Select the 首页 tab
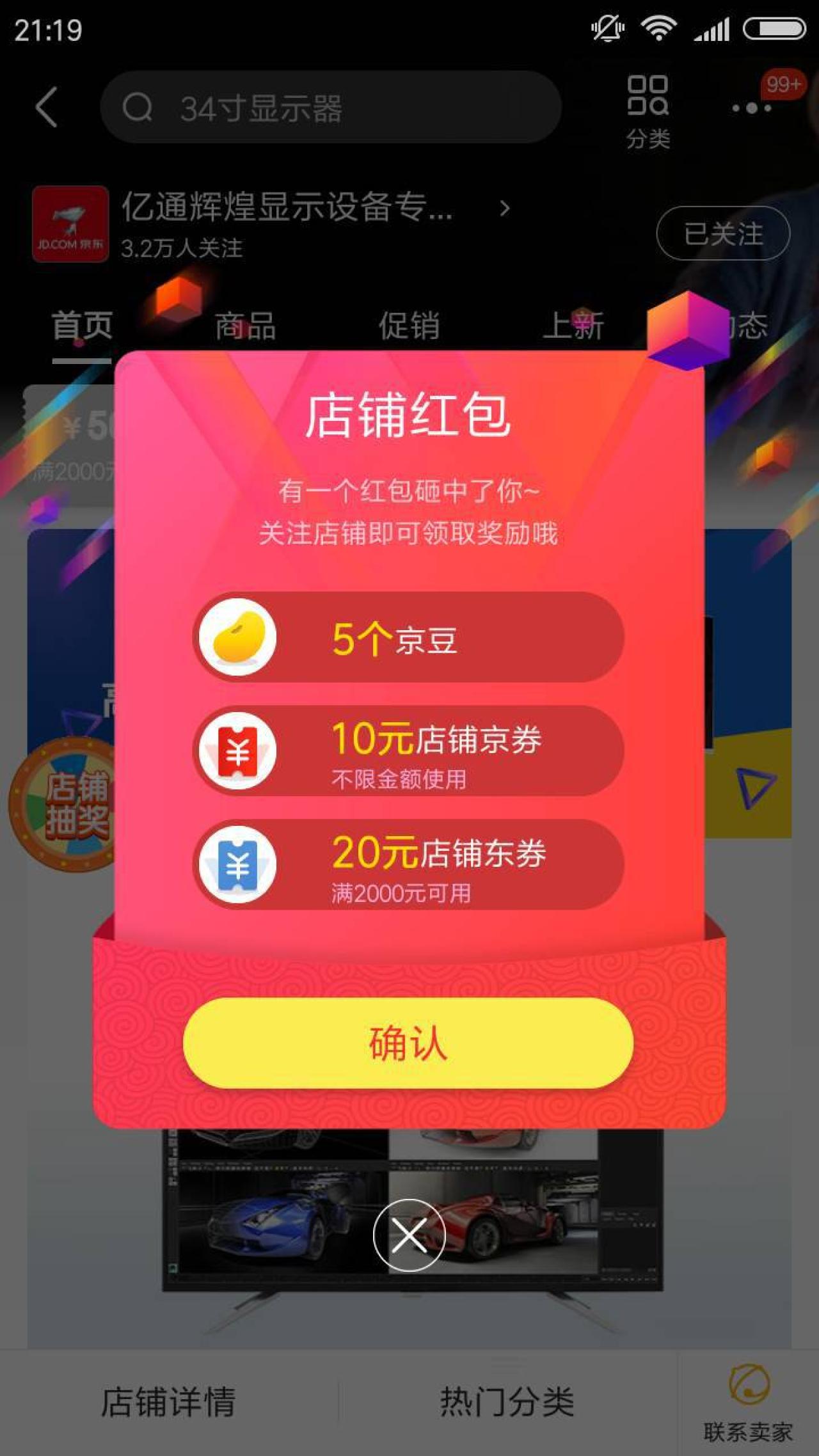 82,326
